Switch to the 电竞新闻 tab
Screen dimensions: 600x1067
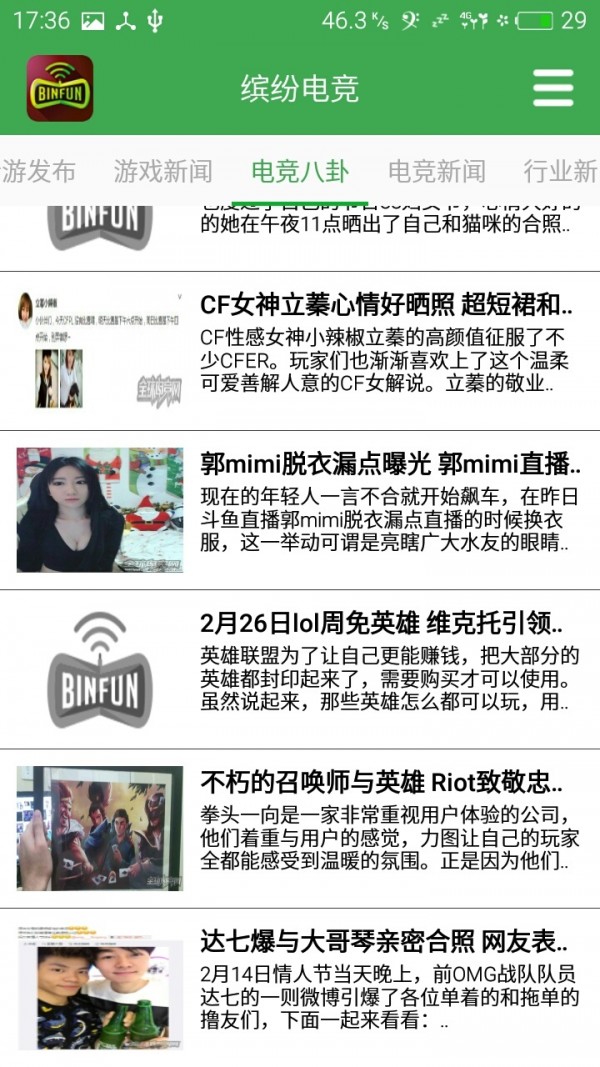tap(437, 171)
